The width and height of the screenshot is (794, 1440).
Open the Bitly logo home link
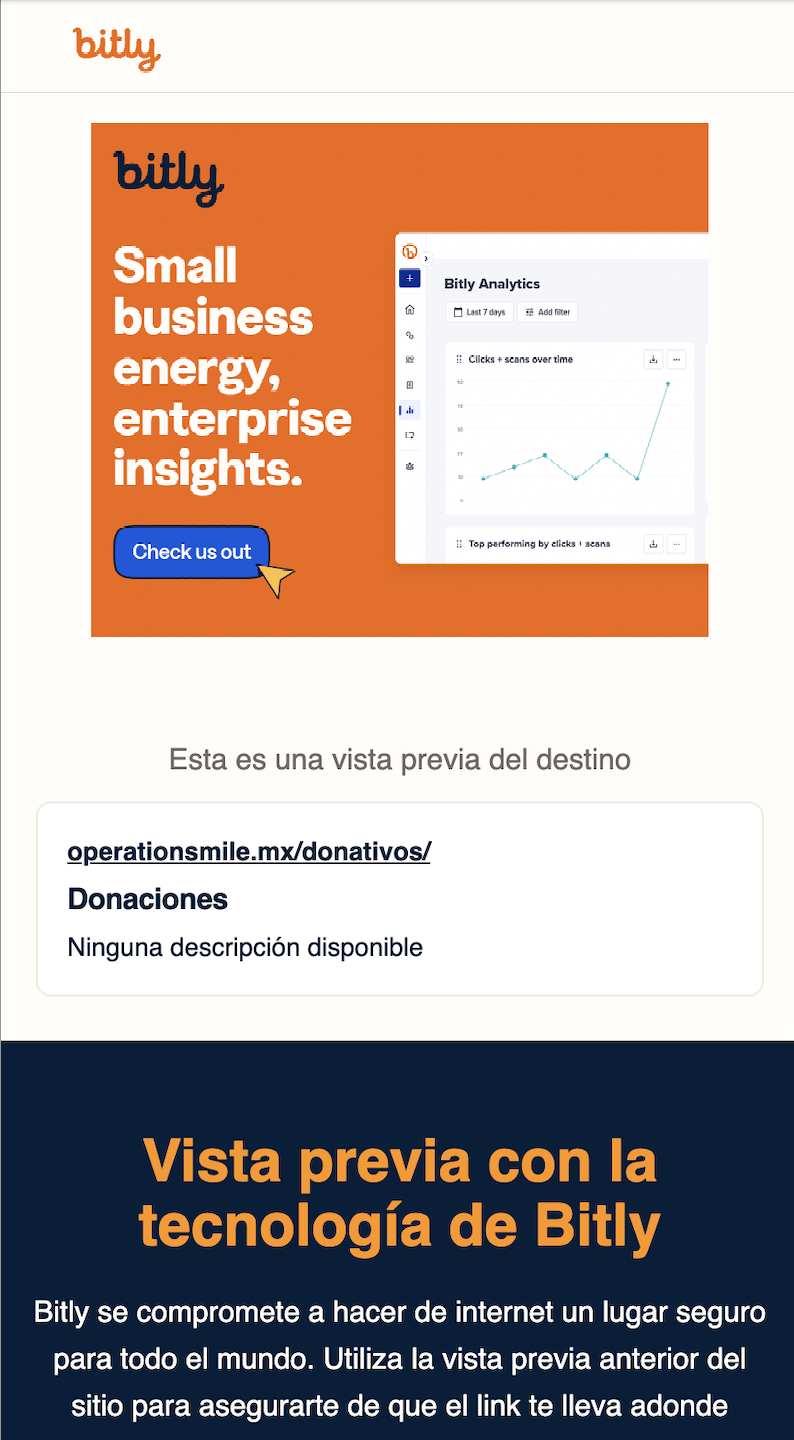pos(117,48)
